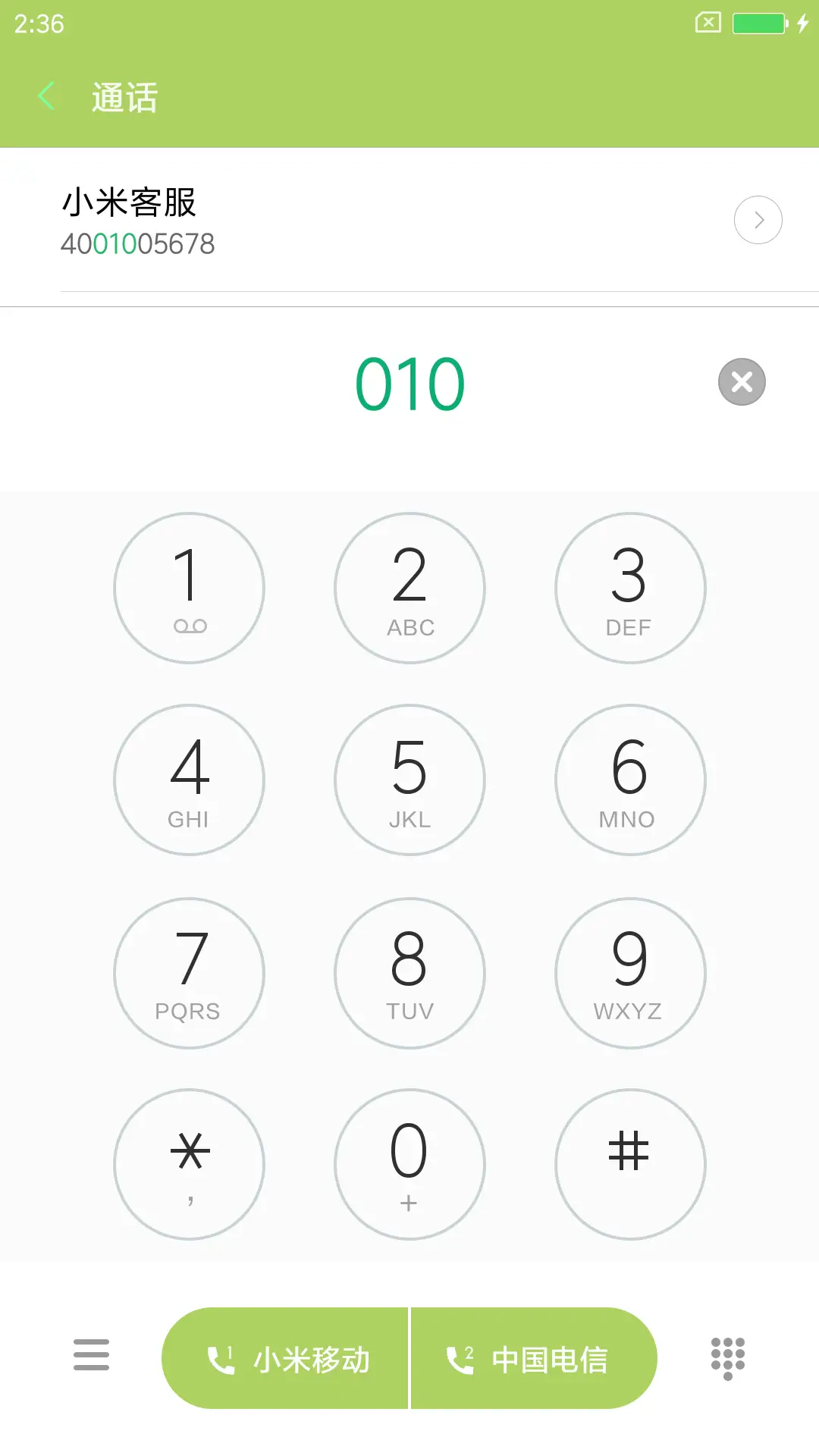Dial digit 4 GHI

(x=189, y=780)
